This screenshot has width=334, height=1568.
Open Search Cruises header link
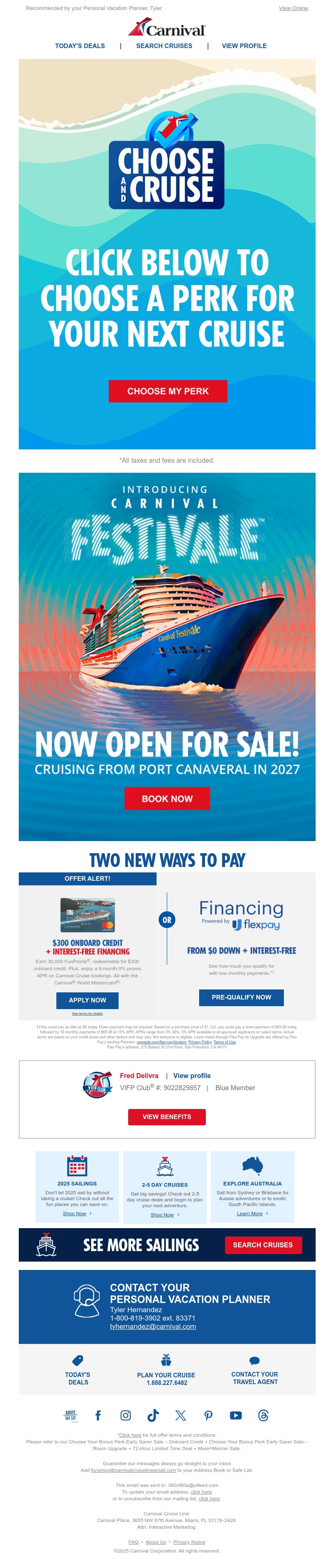pyautogui.click(x=164, y=46)
